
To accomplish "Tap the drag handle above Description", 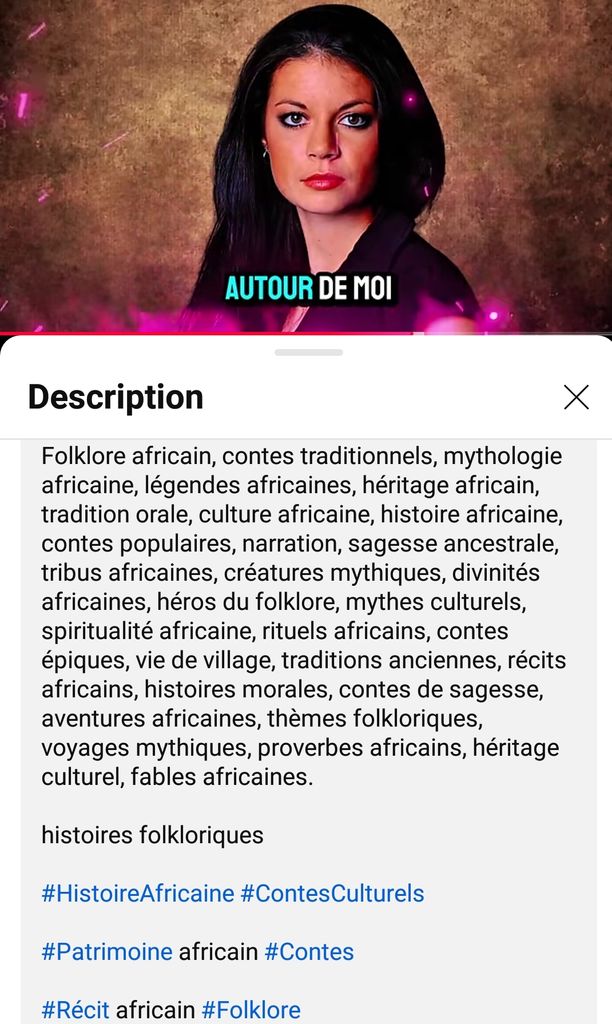I will click(308, 352).
